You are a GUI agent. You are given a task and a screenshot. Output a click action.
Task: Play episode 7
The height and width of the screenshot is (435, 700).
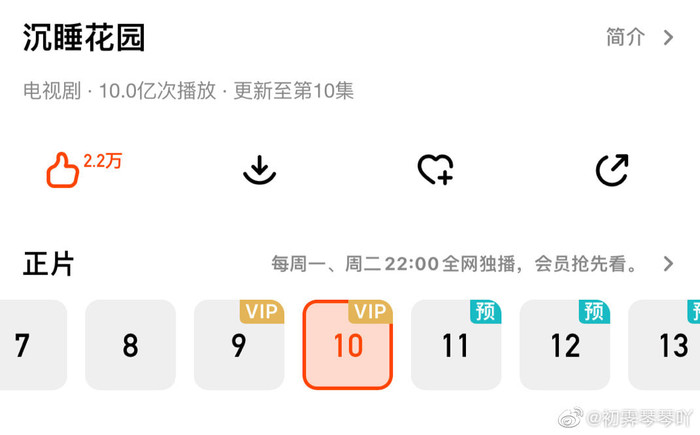[x=25, y=345]
